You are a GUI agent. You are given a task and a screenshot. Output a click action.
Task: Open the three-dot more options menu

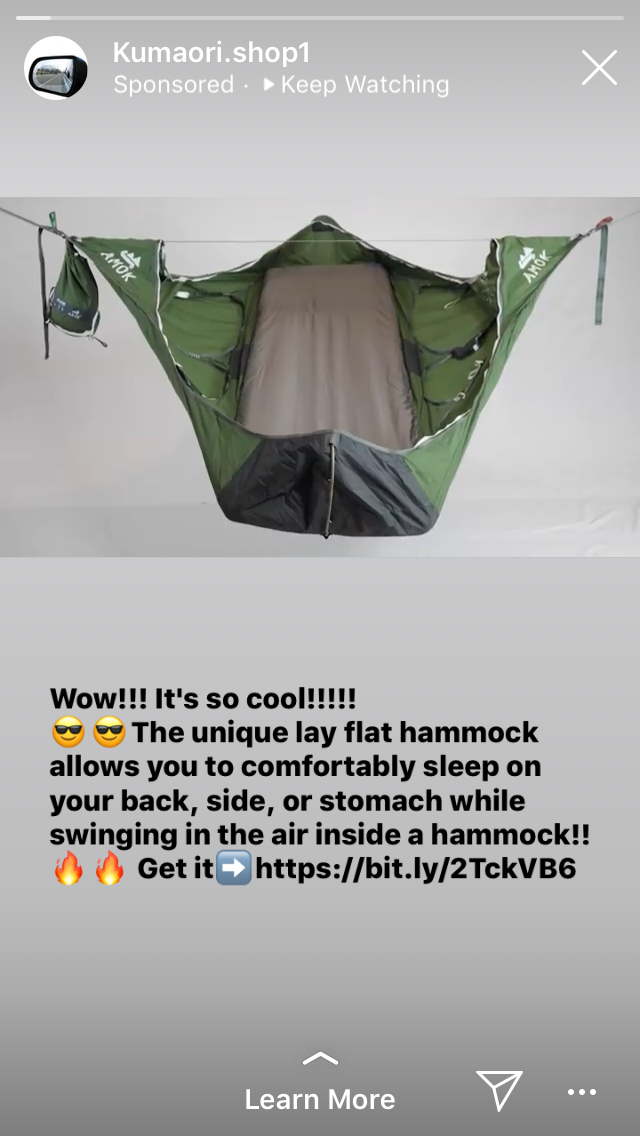tap(582, 1092)
